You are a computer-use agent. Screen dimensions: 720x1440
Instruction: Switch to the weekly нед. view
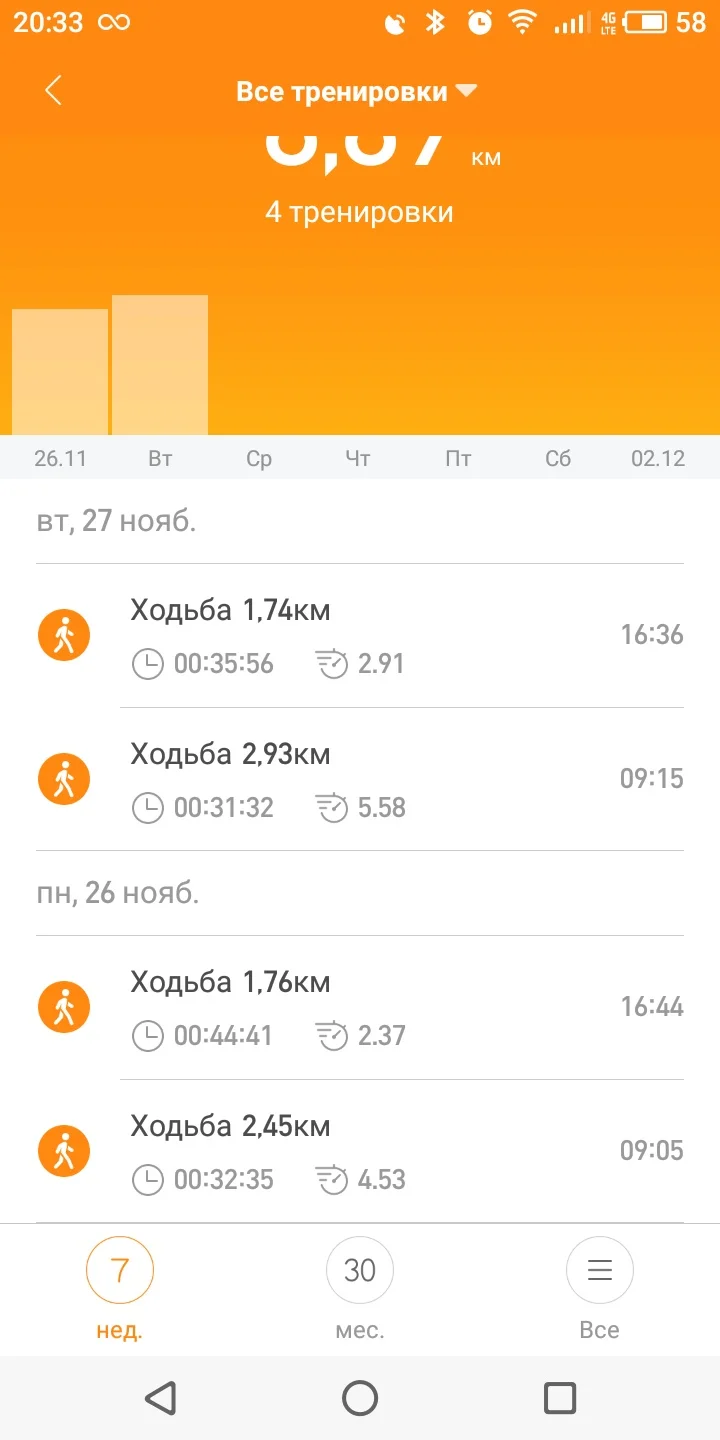pos(120,1288)
